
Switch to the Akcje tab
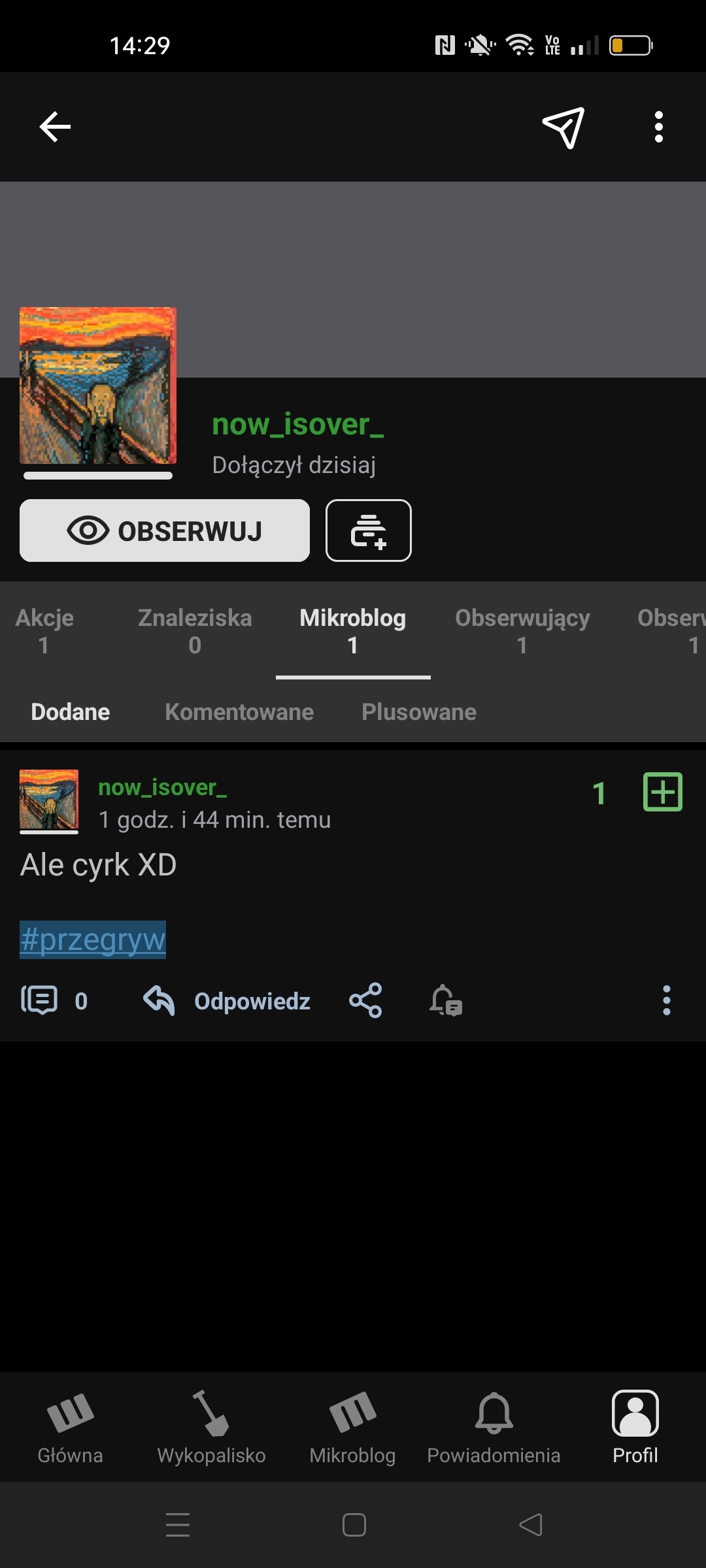44,630
